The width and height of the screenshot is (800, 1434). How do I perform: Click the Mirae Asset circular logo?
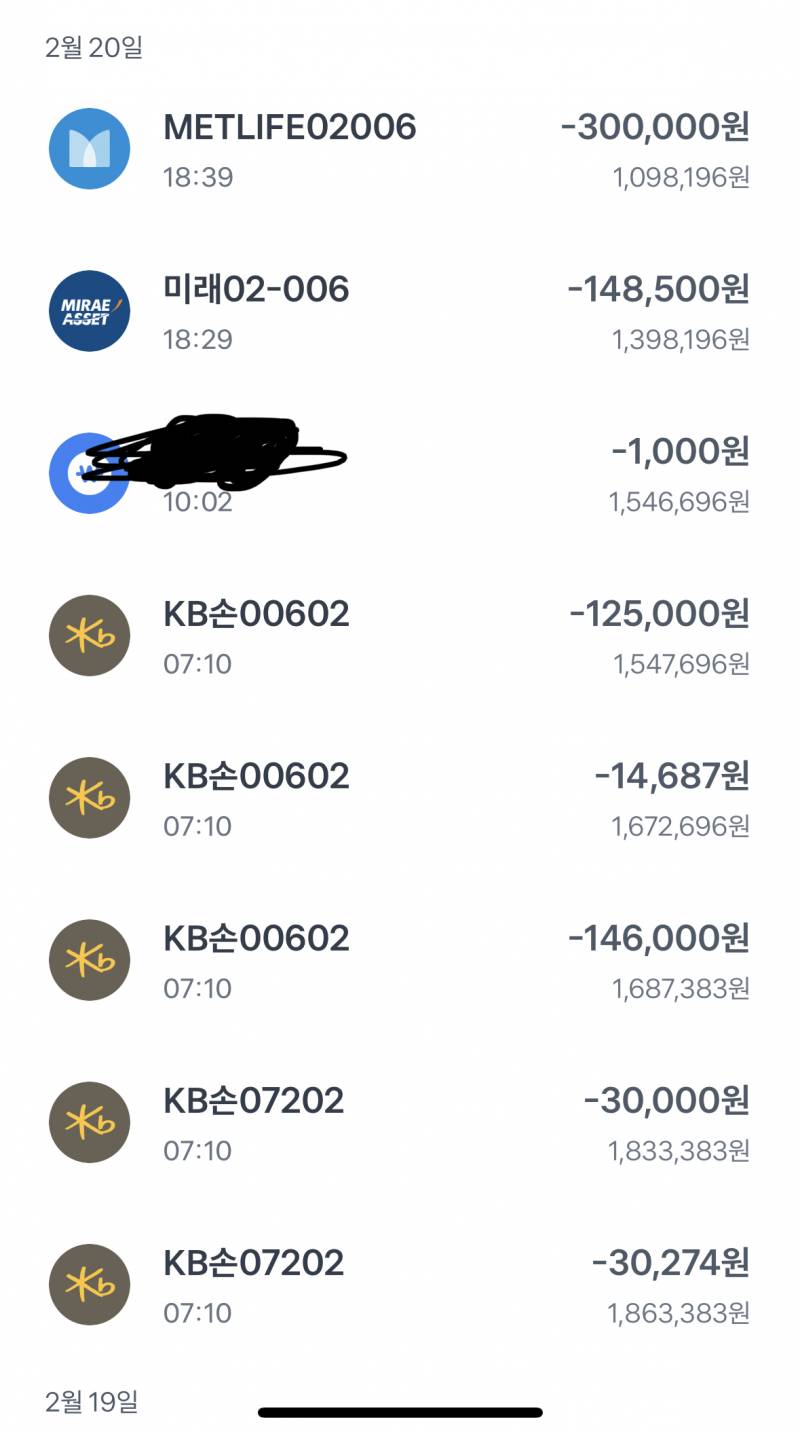click(x=88, y=310)
